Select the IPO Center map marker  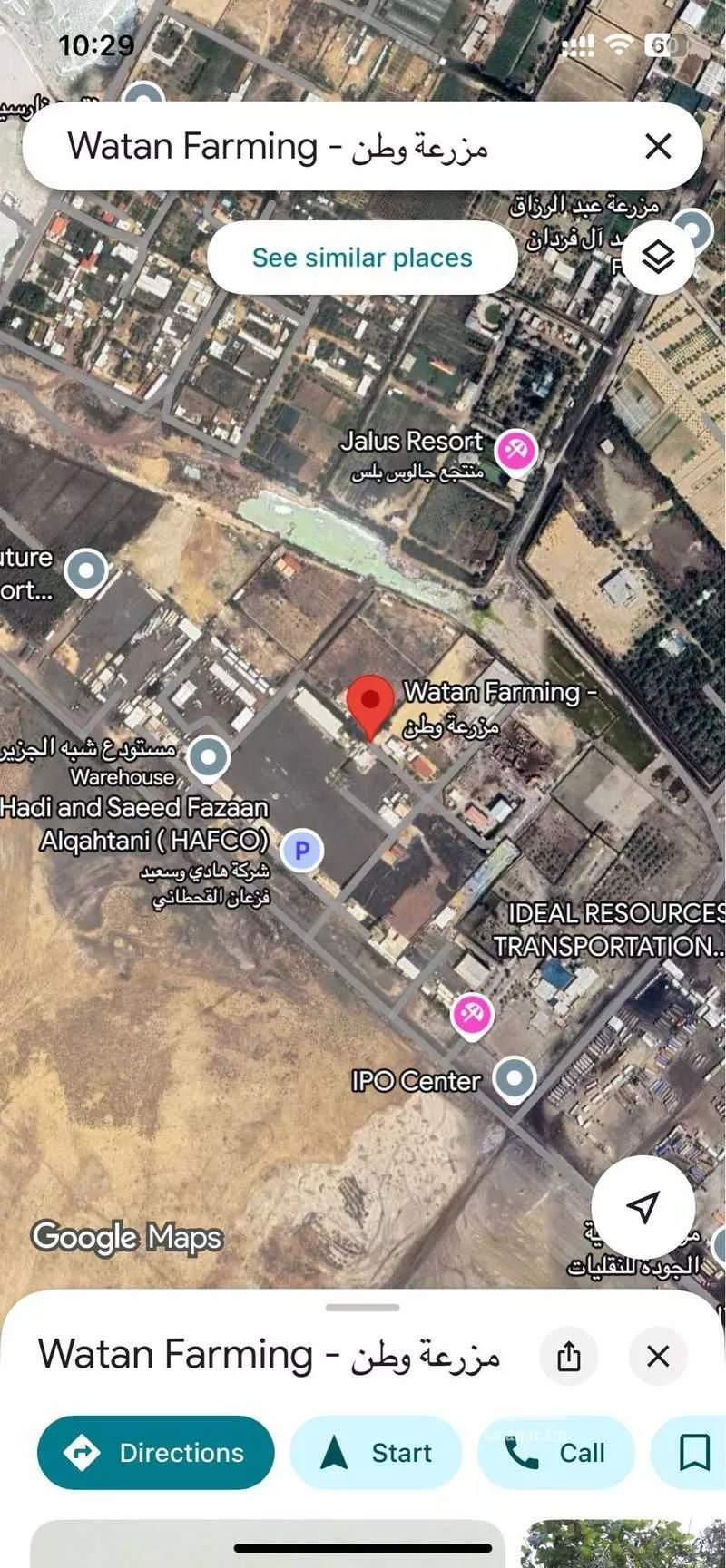pyautogui.click(x=515, y=1079)
